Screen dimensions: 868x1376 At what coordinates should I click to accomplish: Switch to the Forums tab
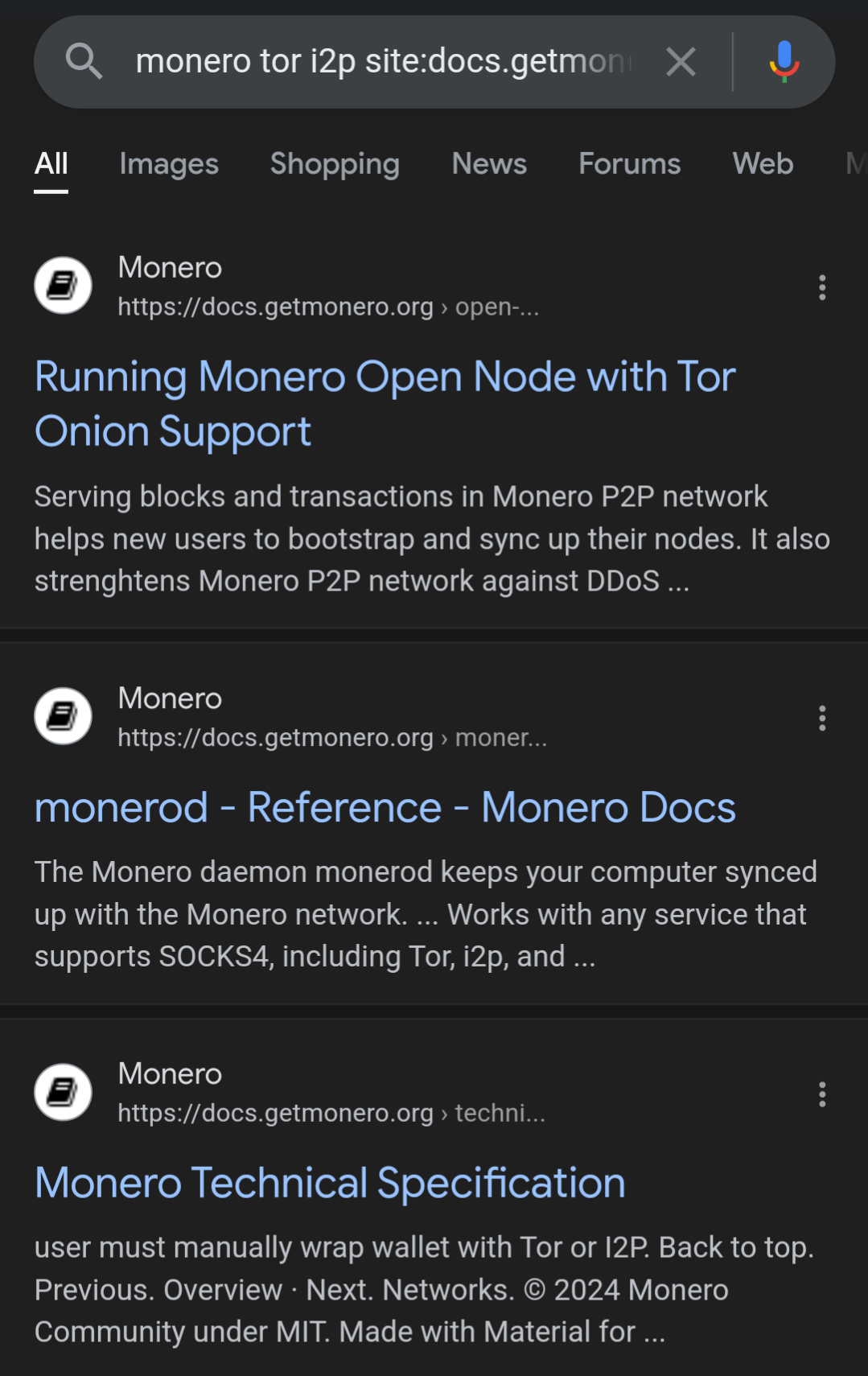tap(629, 163)
